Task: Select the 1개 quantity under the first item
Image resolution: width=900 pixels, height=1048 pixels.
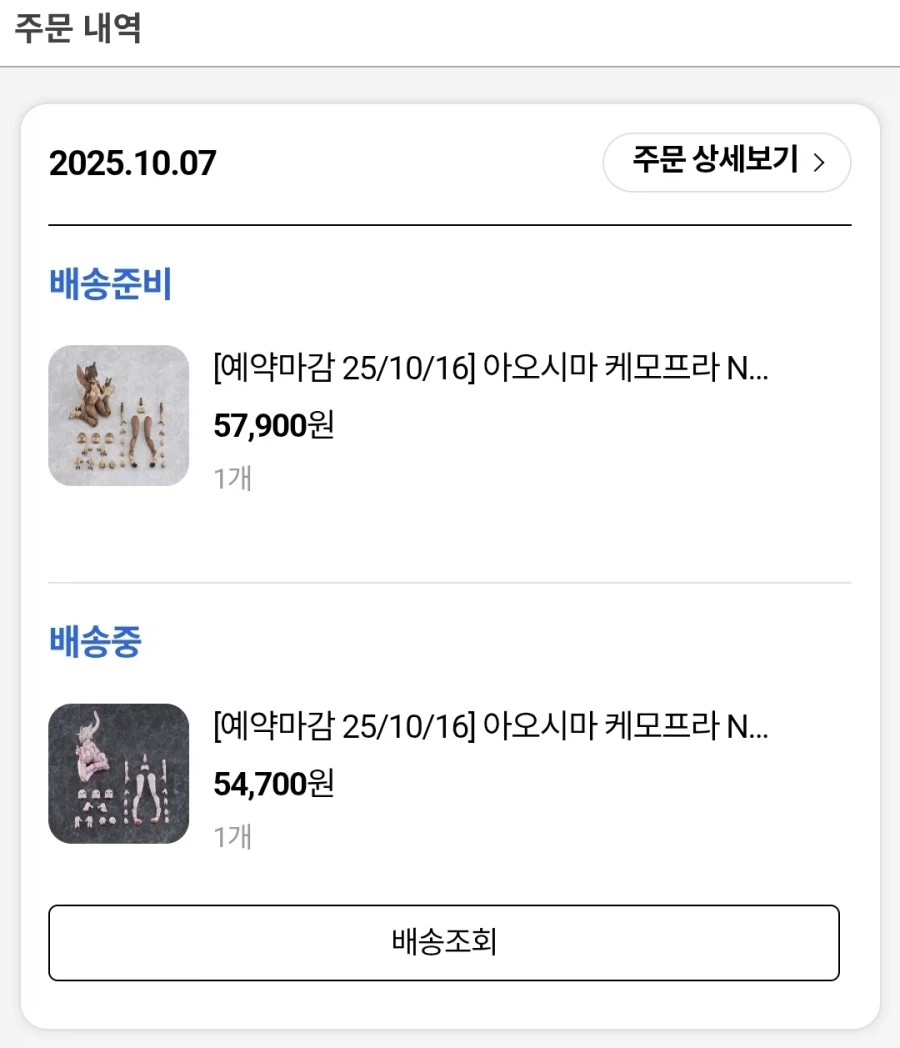Action: tap(230, 478)
